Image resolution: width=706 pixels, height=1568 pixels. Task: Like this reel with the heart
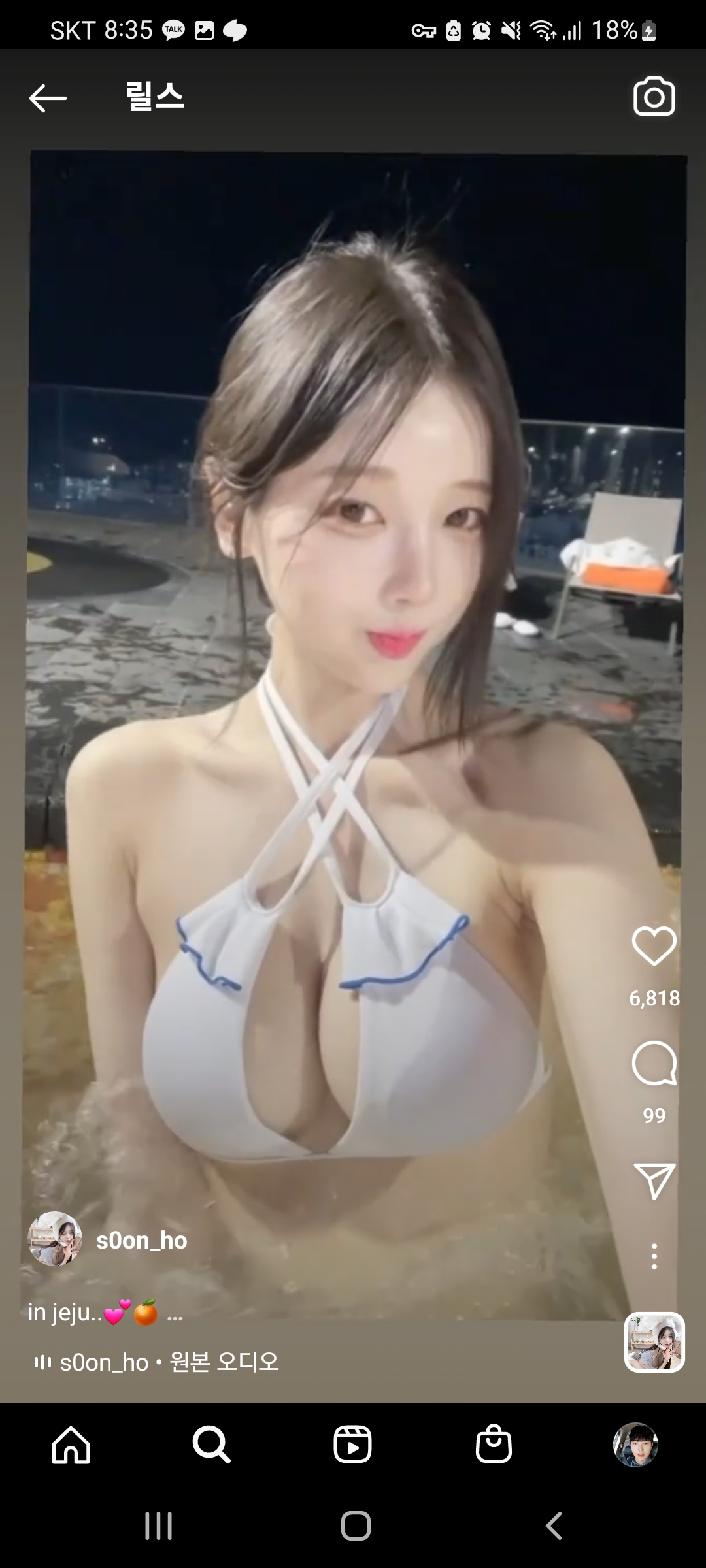click(654, 945)
